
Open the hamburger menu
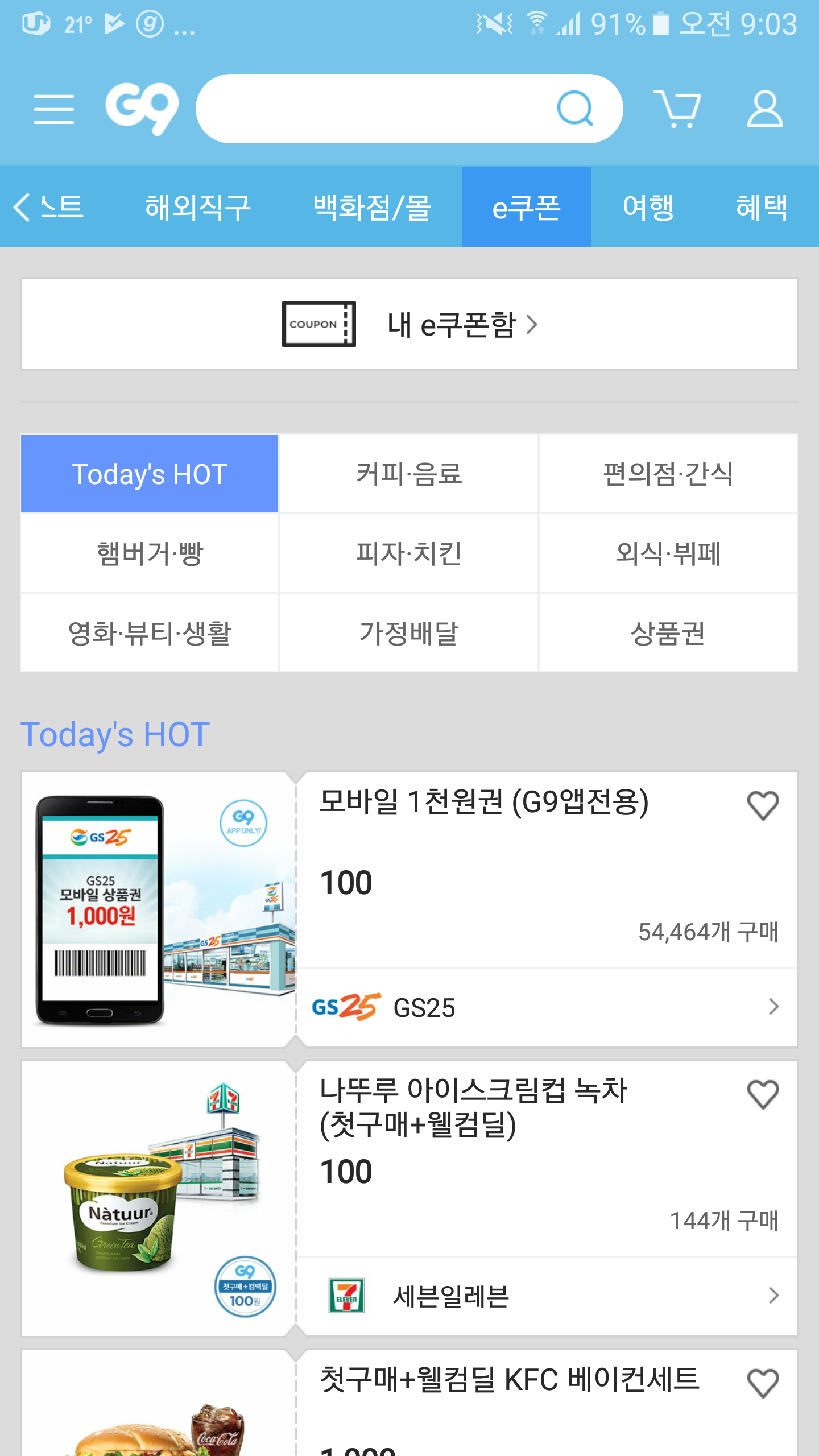tap(54, 109)
